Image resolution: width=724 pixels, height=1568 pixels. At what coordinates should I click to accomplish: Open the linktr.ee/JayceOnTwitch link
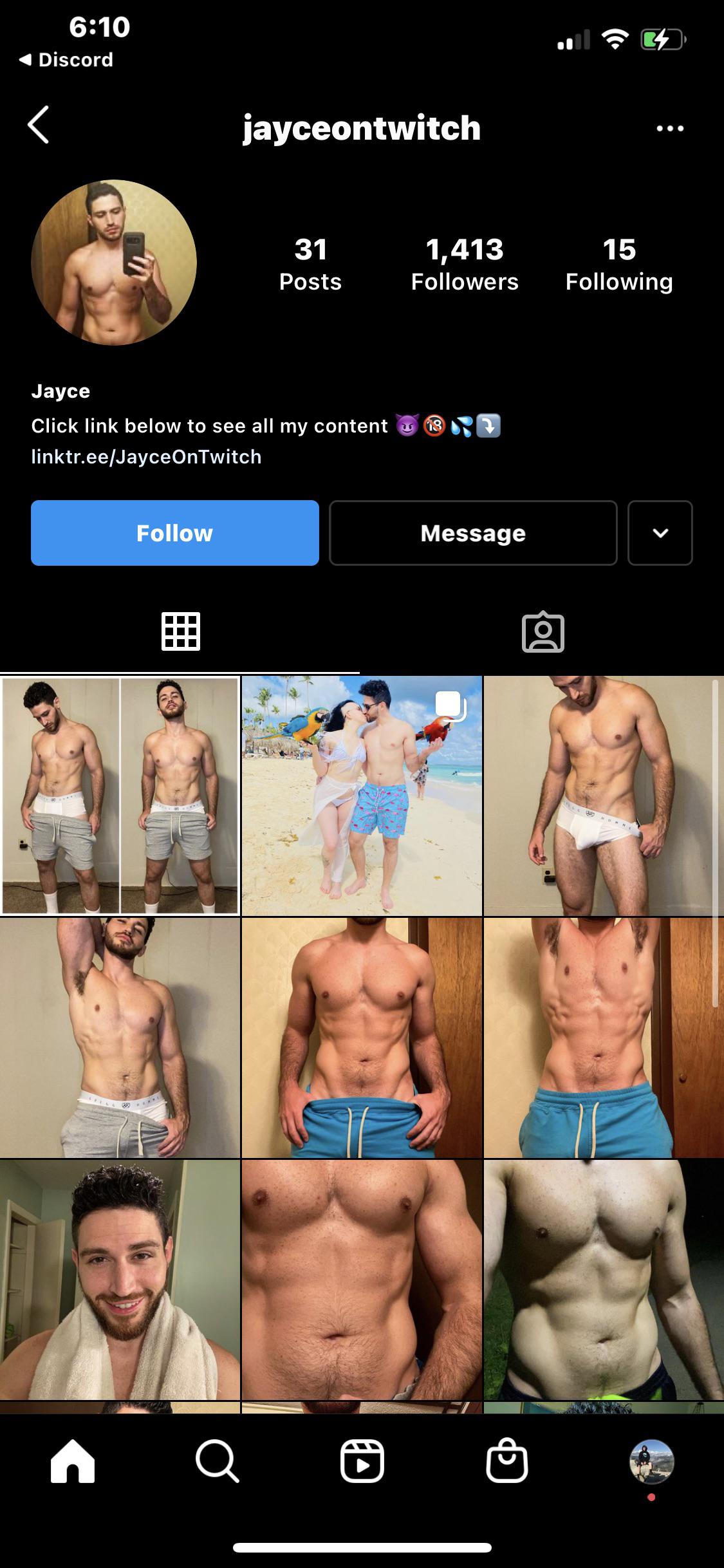click(x=146, y=457)
